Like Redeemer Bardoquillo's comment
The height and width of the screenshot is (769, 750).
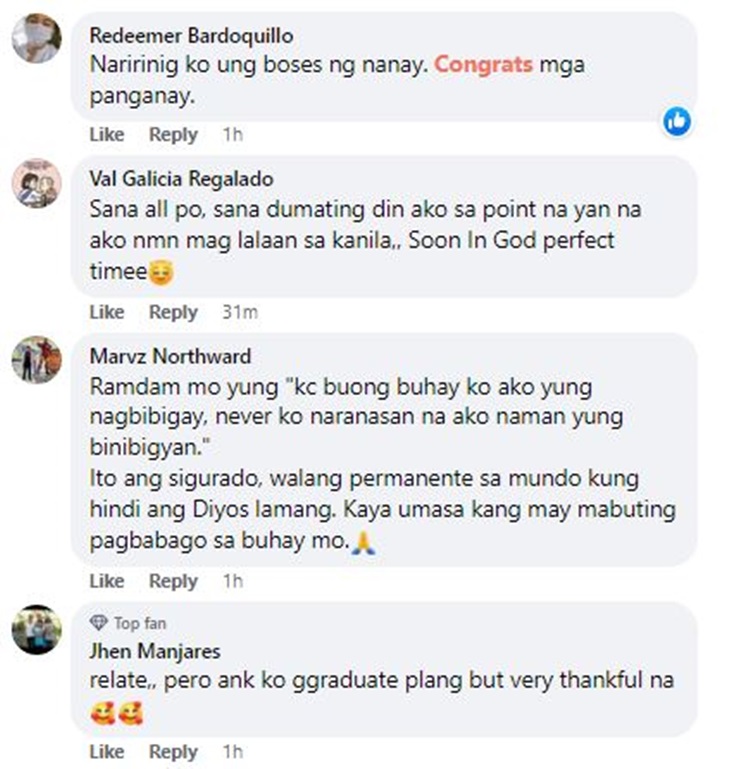click(x=106, y=134)
